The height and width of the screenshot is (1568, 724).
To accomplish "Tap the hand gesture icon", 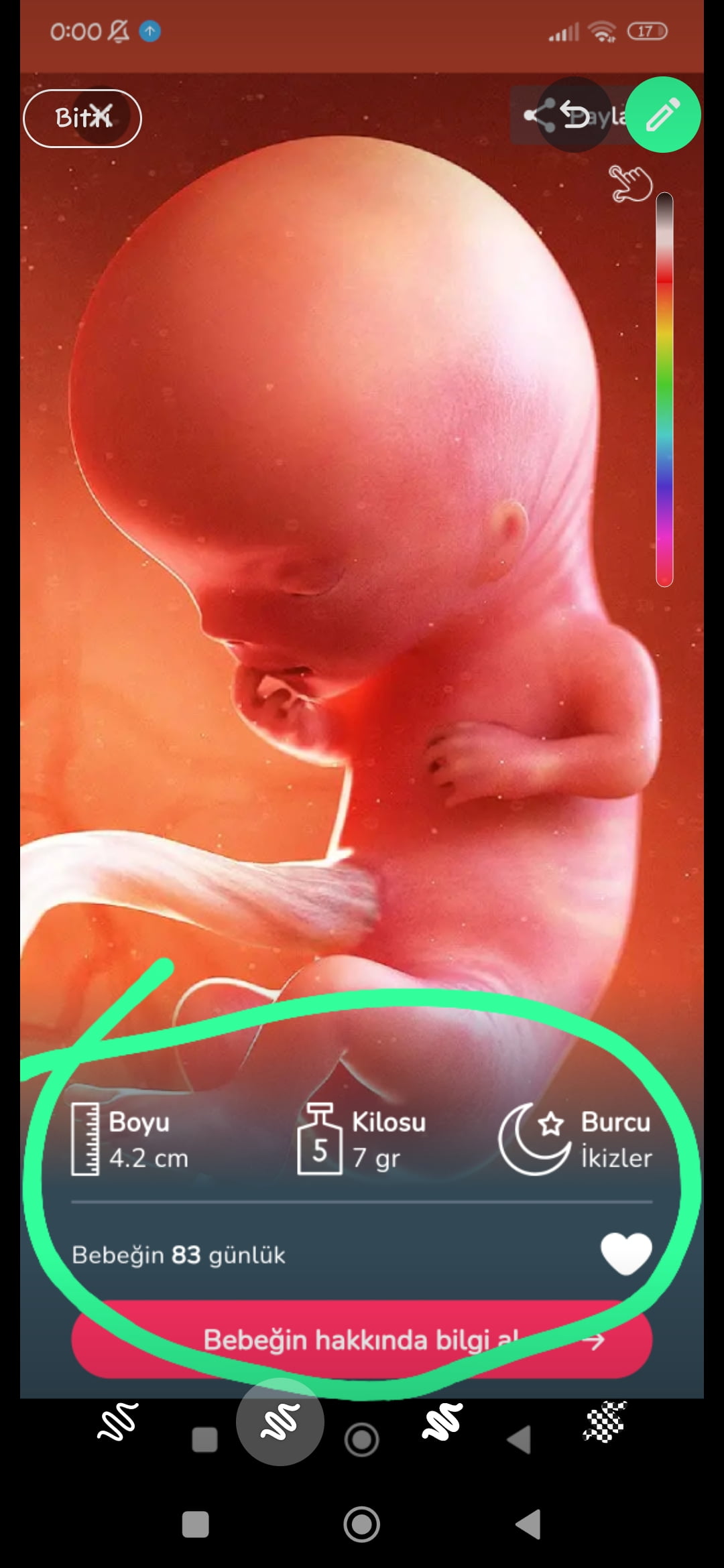I will click(630, 183).
